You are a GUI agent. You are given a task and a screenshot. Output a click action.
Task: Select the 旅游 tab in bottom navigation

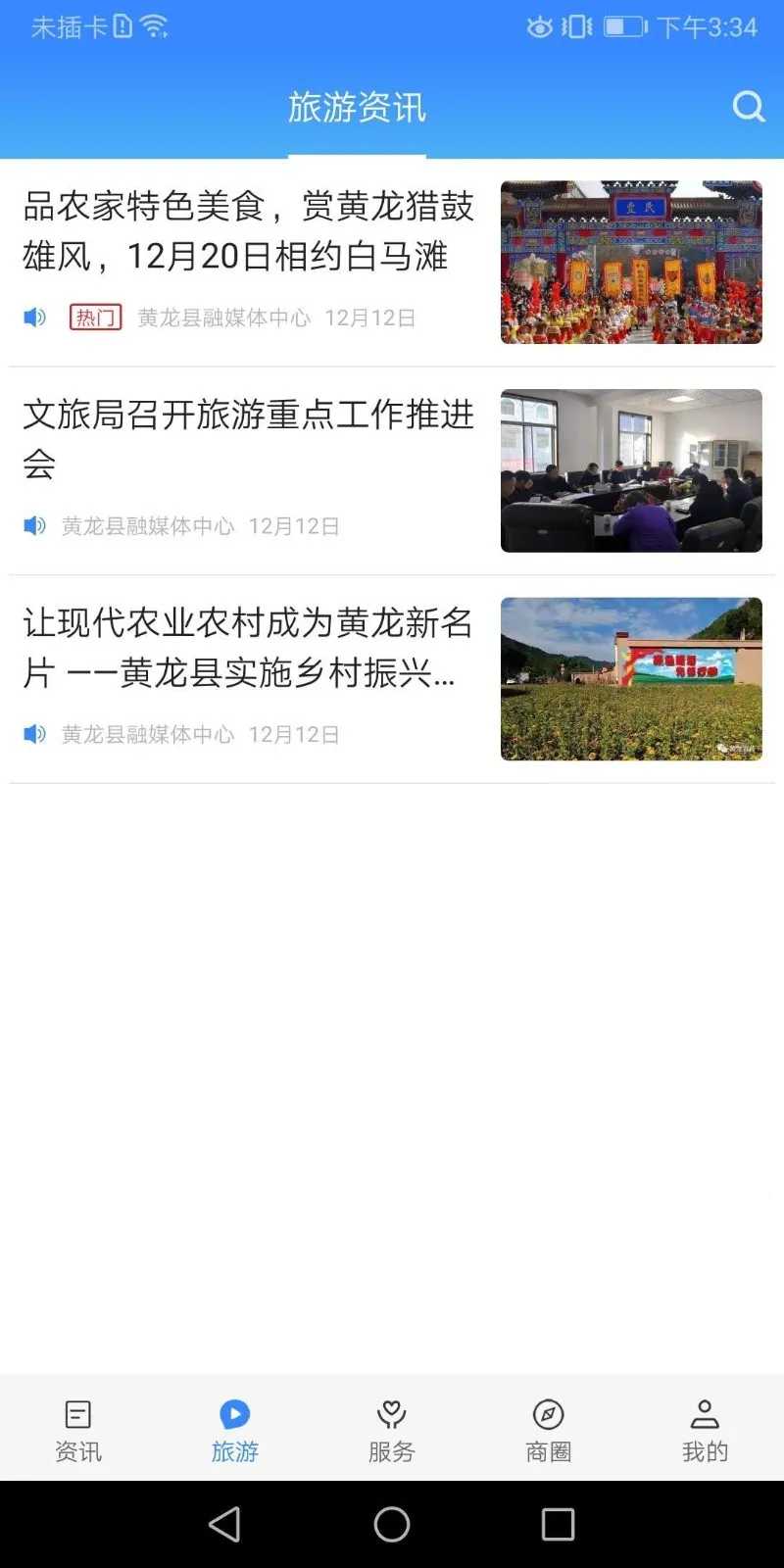pos(235,1430)
